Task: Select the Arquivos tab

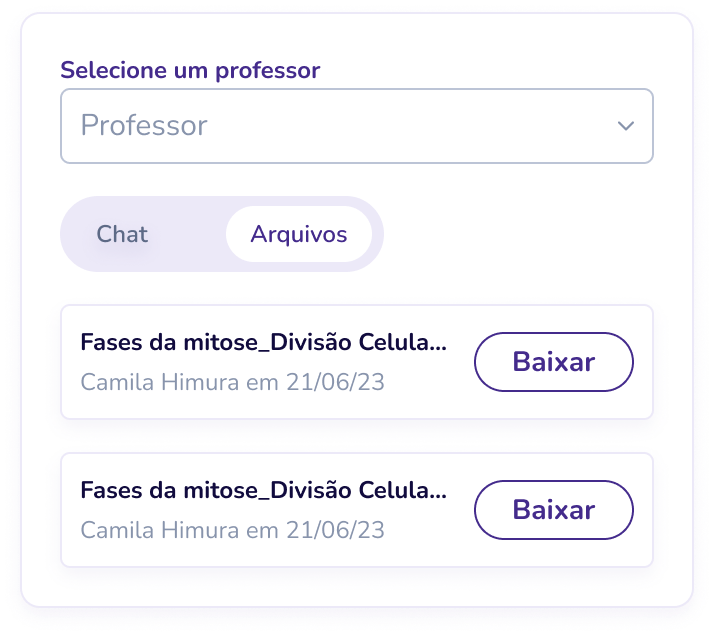Action: click(298, 234)
